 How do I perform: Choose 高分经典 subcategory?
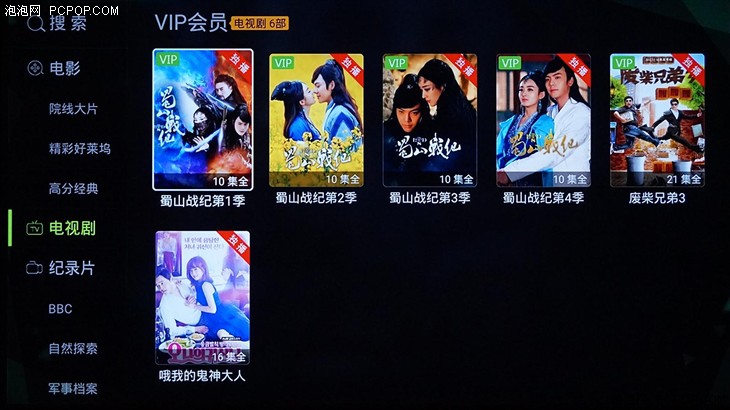pos(74,188)
